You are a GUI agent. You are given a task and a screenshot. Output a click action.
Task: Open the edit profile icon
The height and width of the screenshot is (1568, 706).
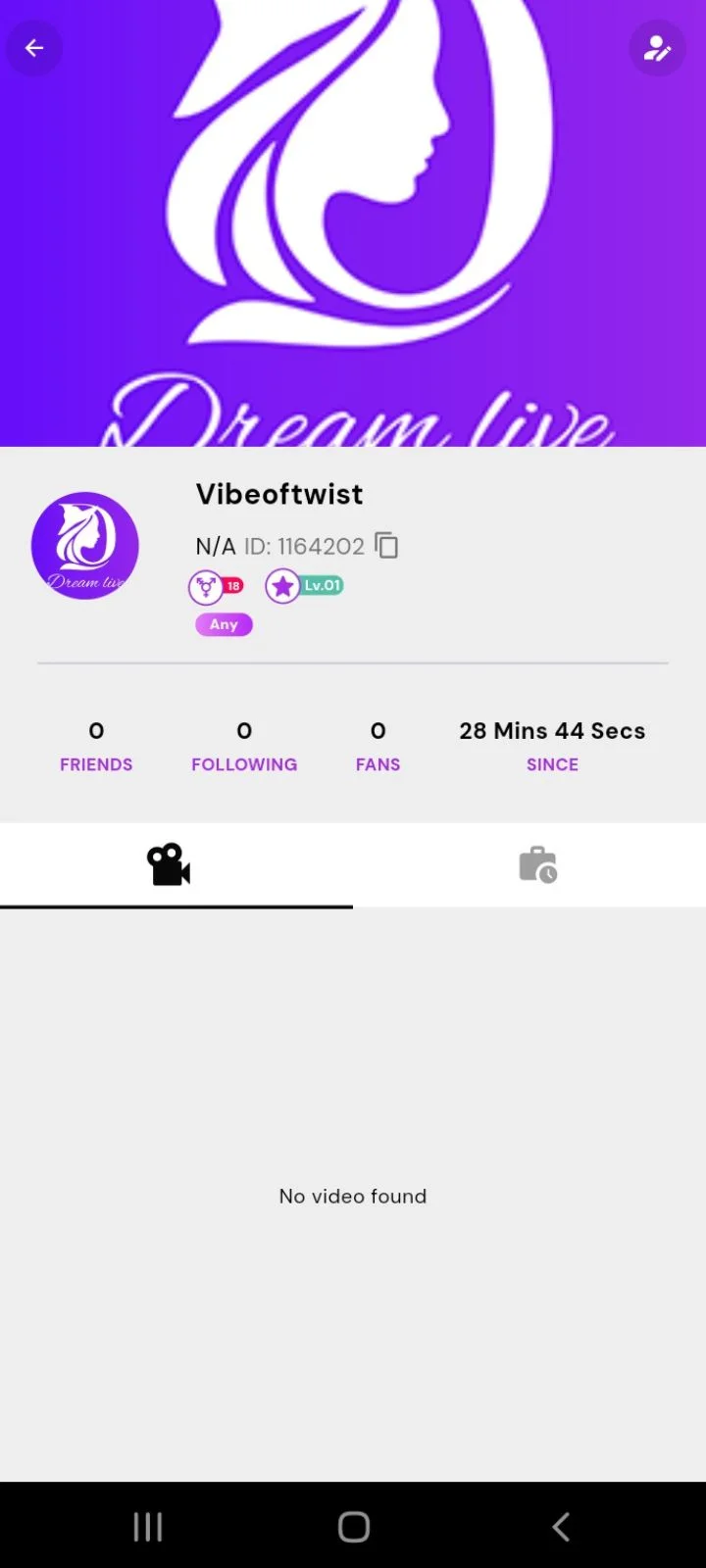point(656,48)
